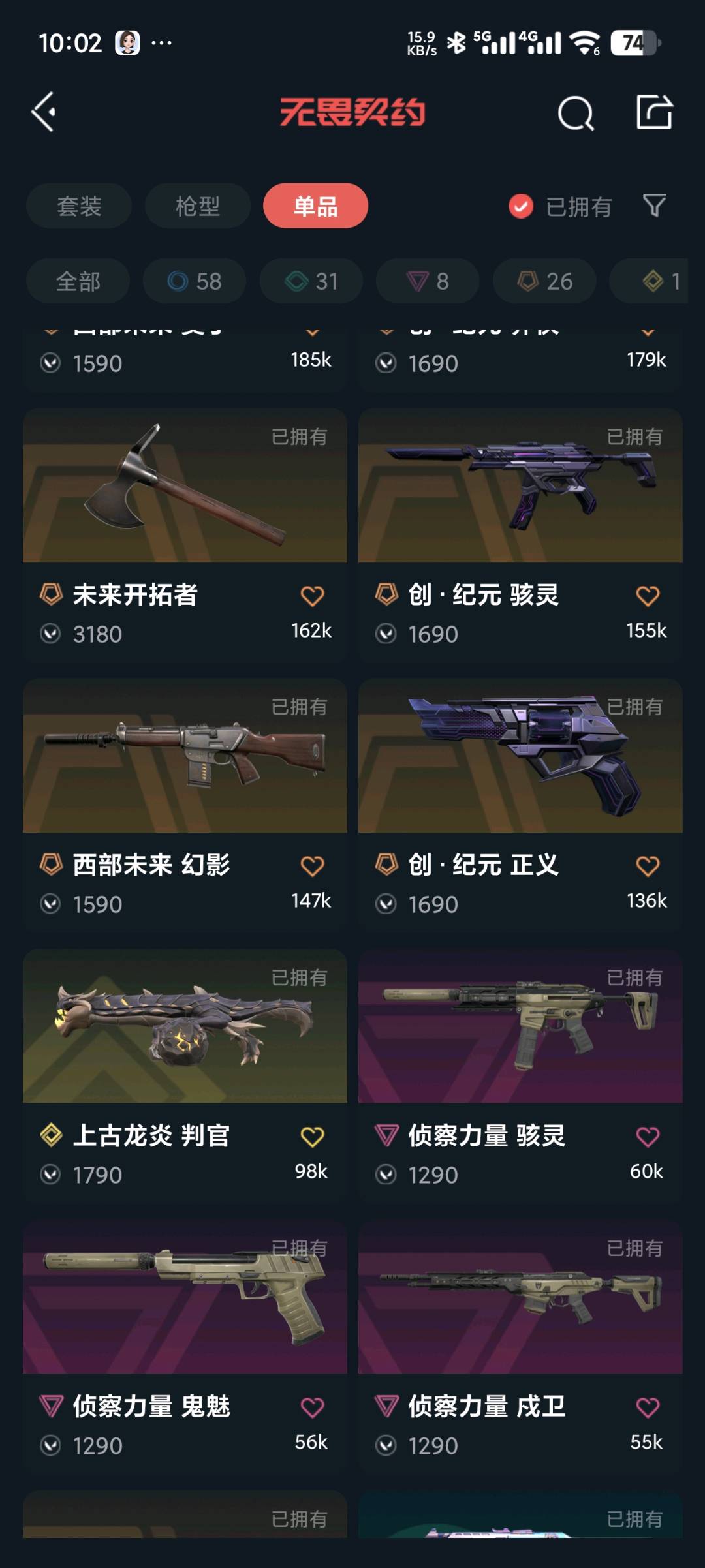Select the 全部 rarity chip
Screen dimensions: 705x1568
click(x=78, y=281)
